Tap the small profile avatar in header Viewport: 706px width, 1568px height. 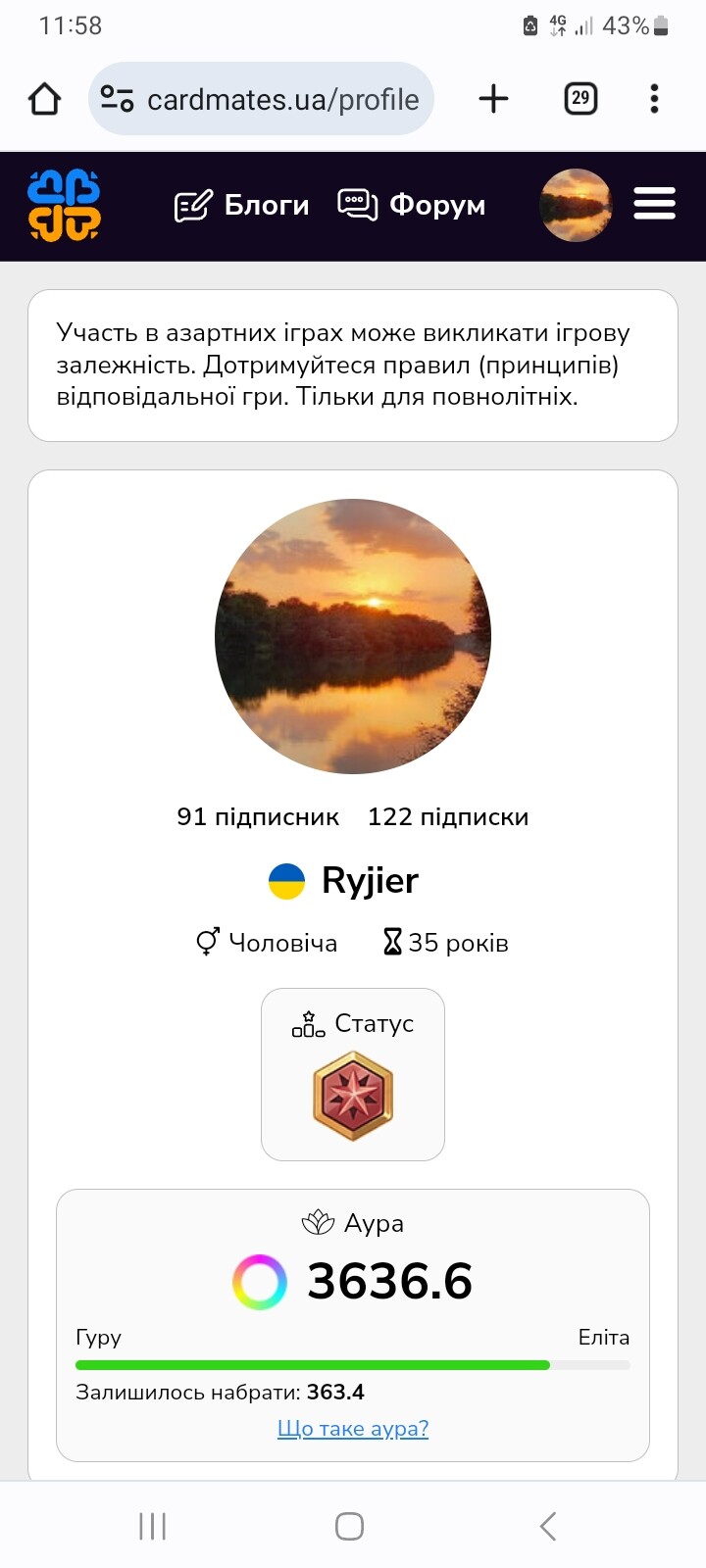click(576, 206)
